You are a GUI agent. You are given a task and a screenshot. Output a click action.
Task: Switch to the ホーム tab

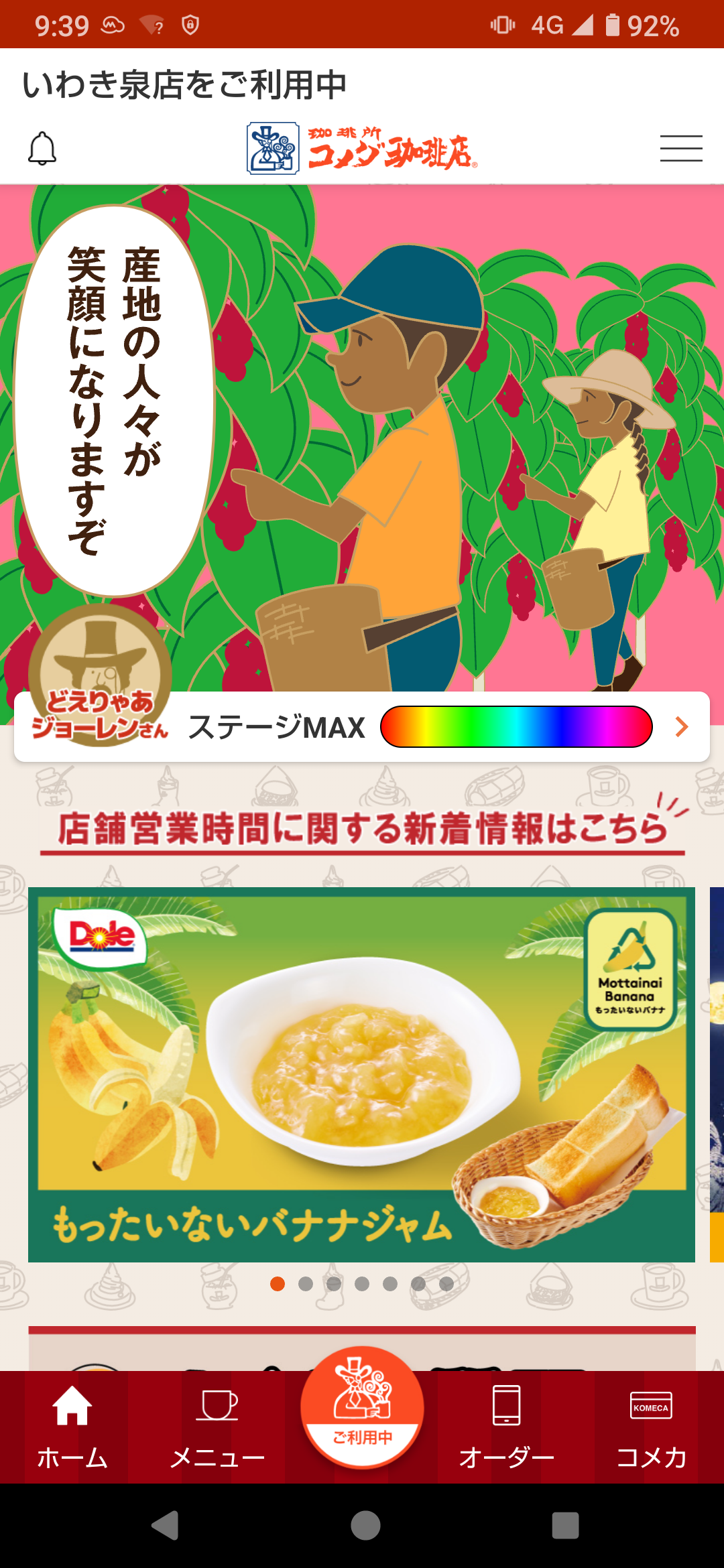(x=72, y=1427)
